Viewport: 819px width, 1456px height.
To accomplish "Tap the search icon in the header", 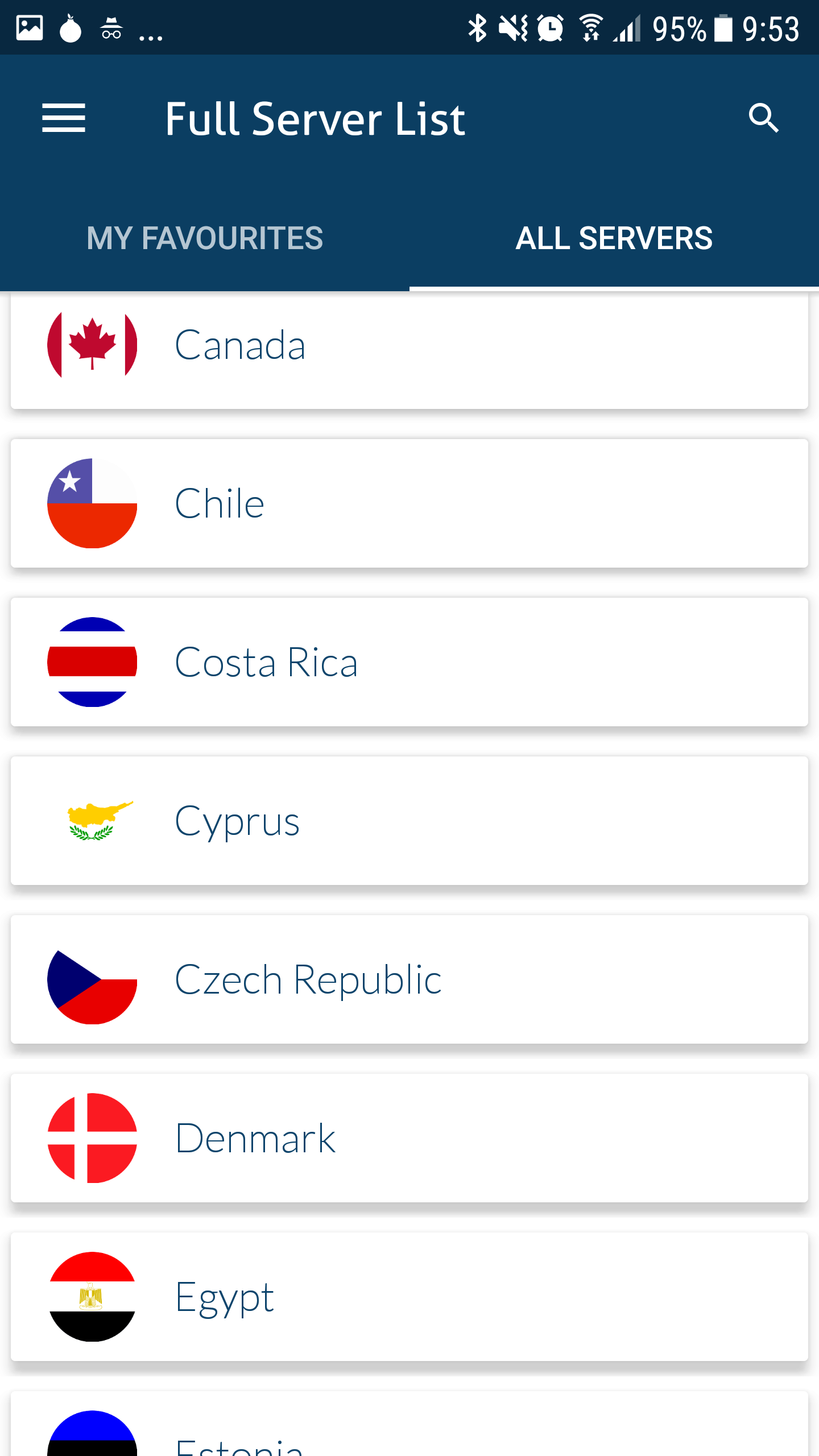I will [763, 118].
